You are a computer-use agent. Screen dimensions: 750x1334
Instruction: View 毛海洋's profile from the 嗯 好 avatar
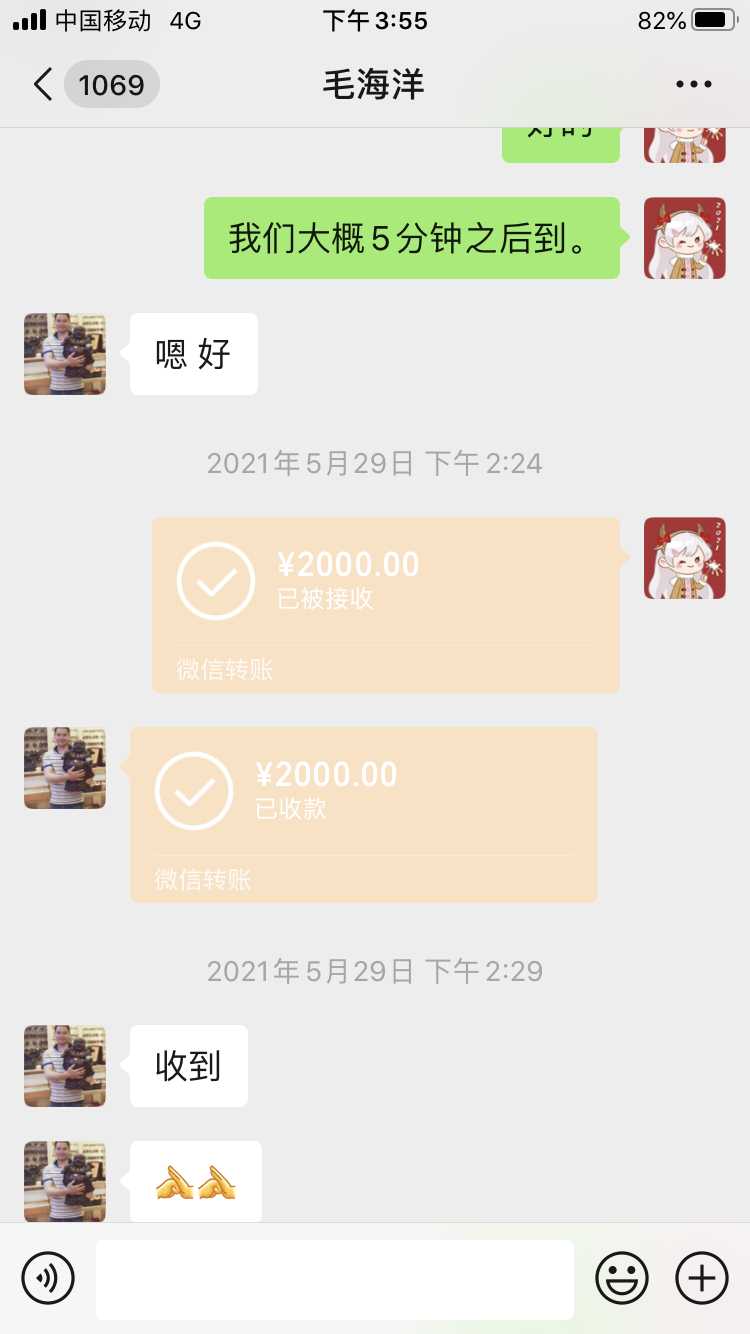(x=65, y=354)
